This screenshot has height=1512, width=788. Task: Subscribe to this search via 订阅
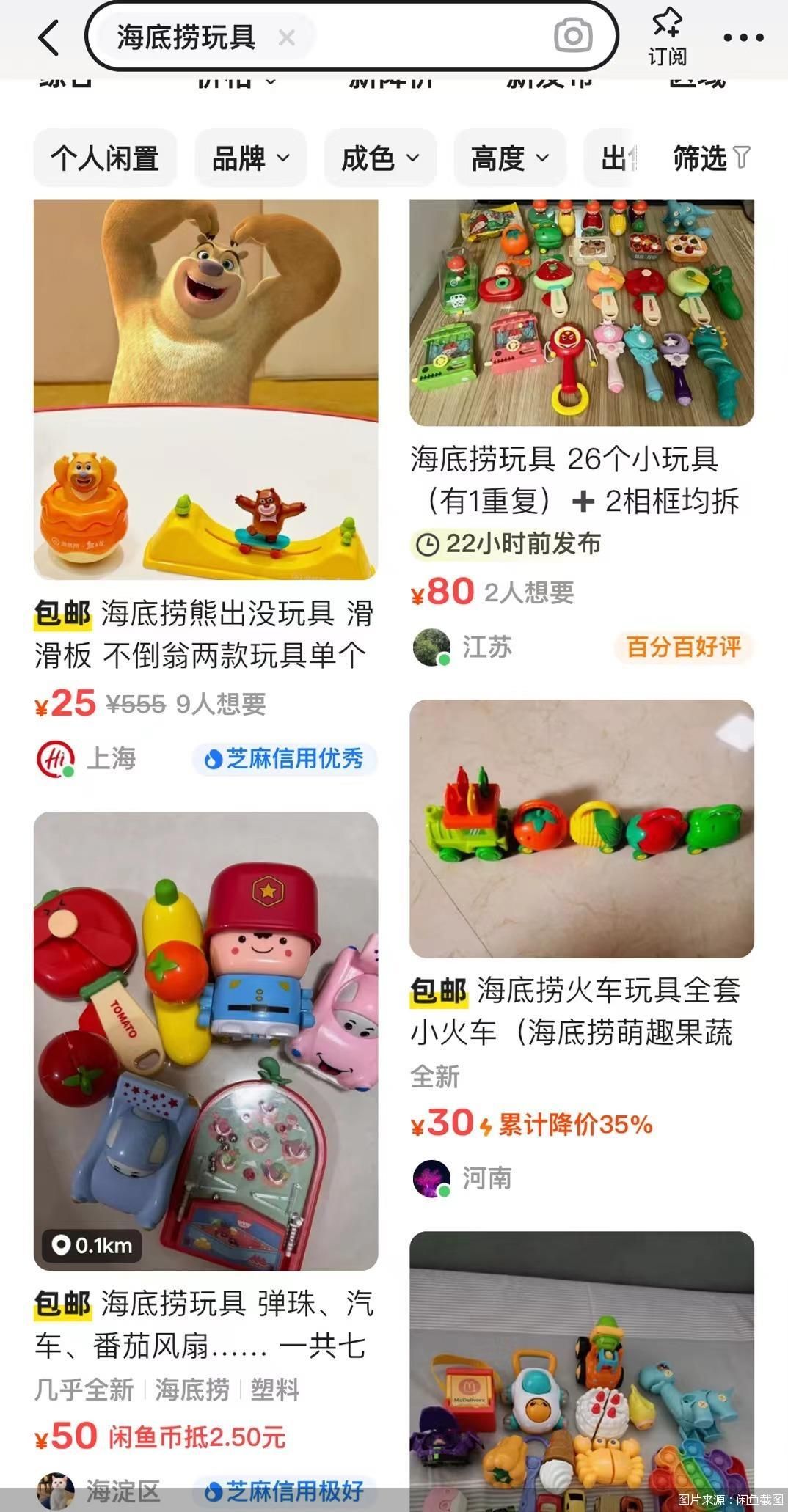pyautogui.click(x=667, y=37)
